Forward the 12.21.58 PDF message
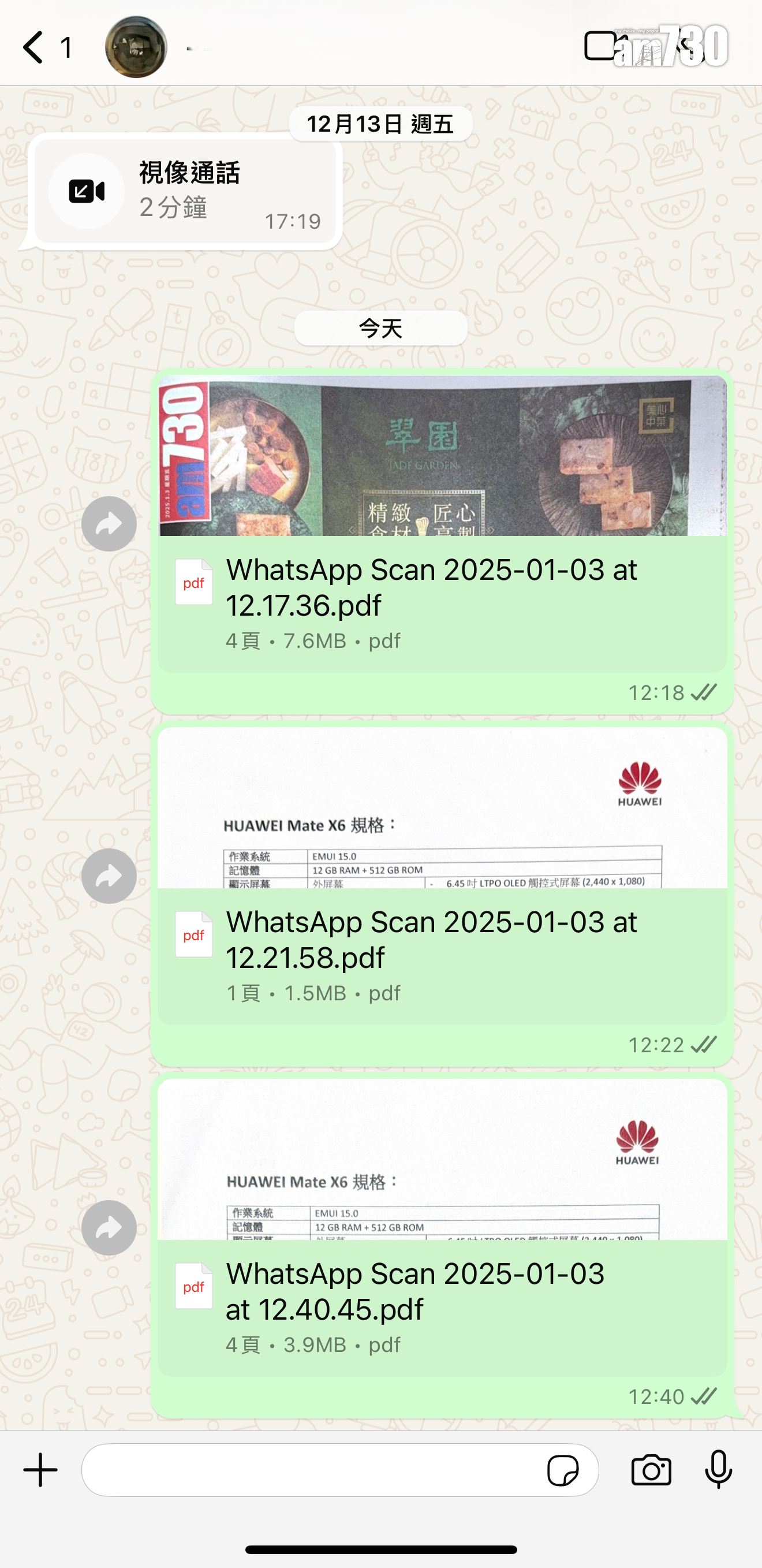The width and height of the screenshot is (762, 1568). point(109,876)
